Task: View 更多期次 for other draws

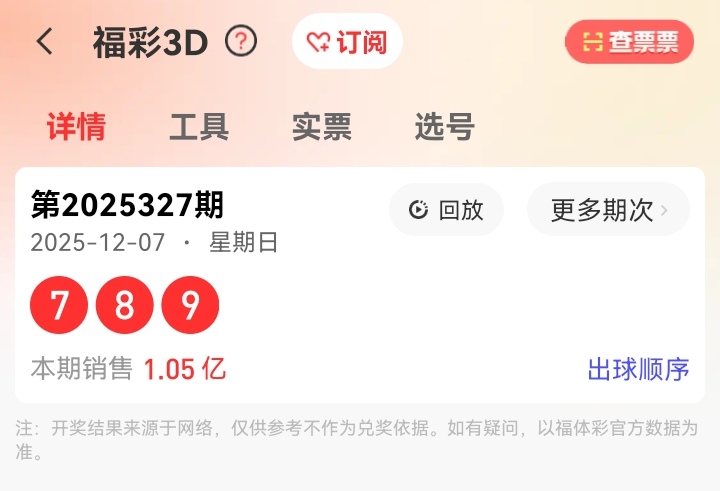Action: [x=608, y=210]
